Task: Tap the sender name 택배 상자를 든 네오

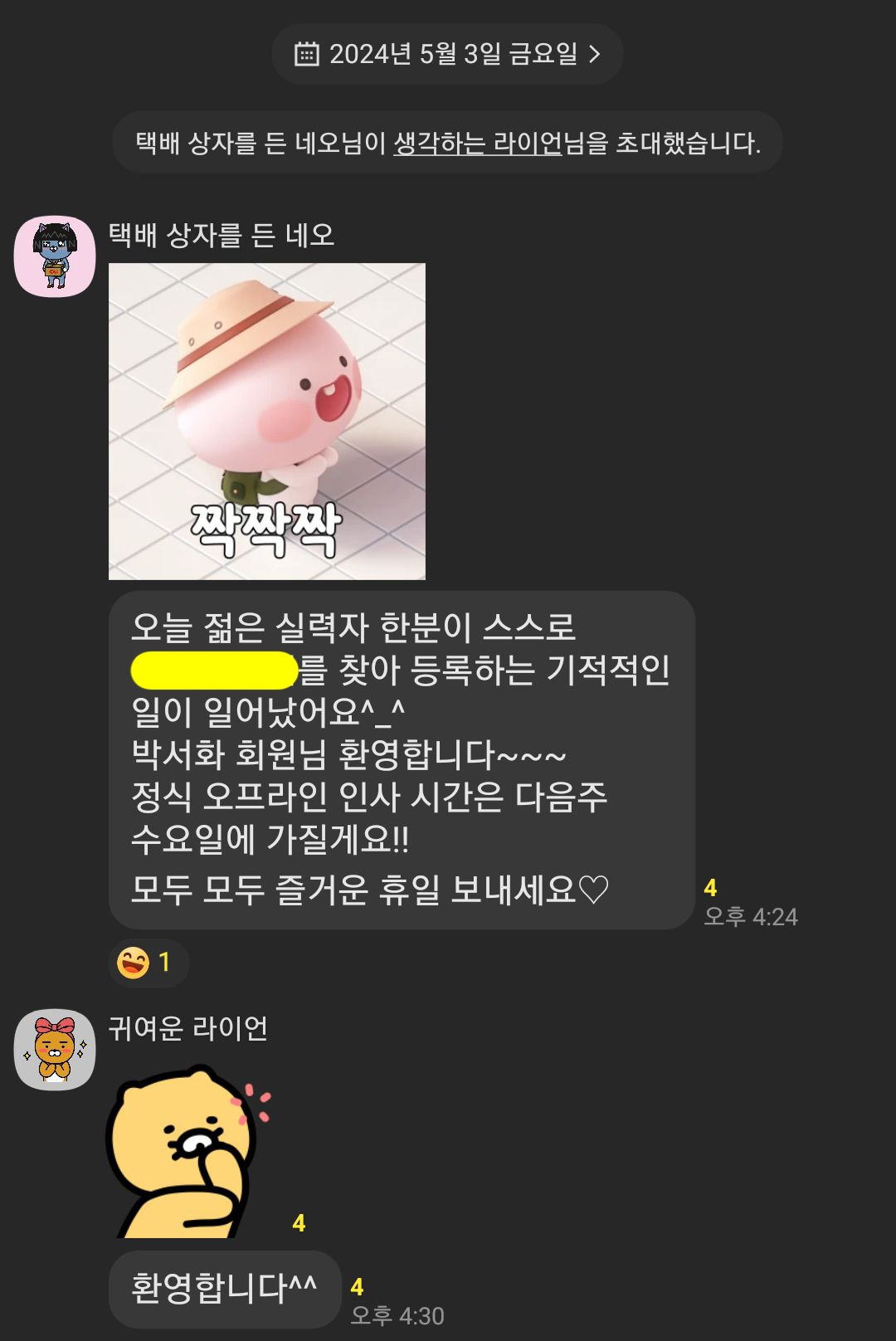Action: click(x=224, y=235)
